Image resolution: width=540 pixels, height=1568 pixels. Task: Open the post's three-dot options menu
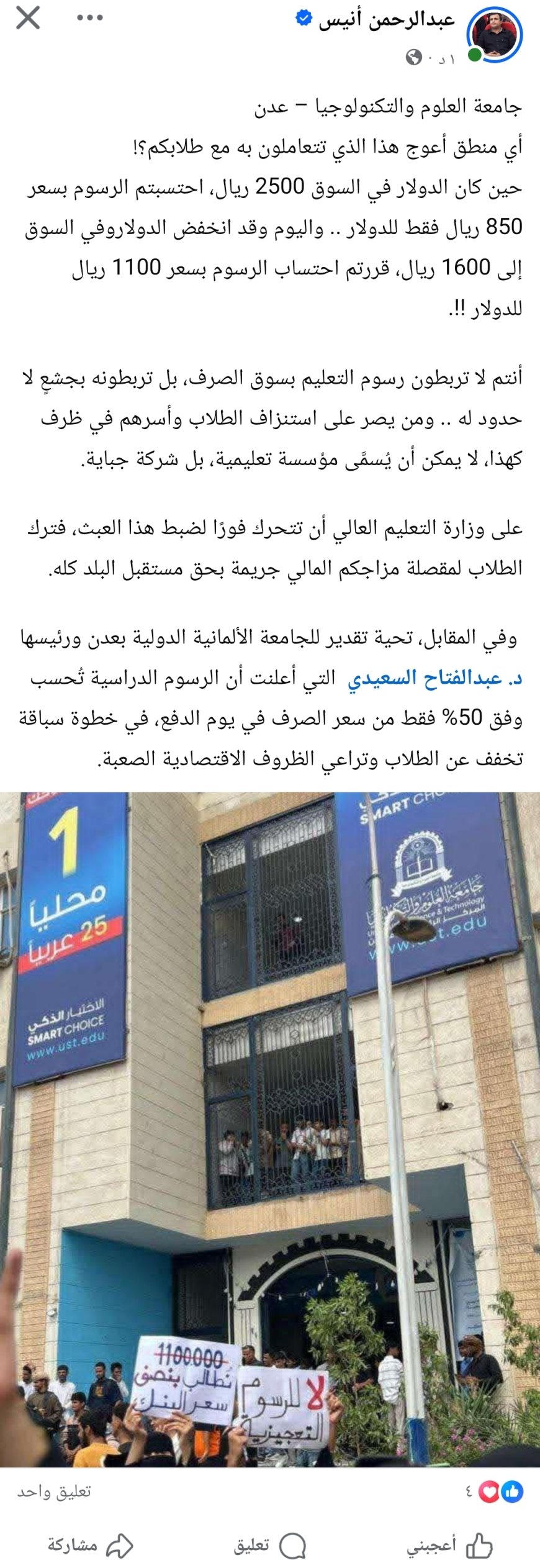[x=89, y=18]
